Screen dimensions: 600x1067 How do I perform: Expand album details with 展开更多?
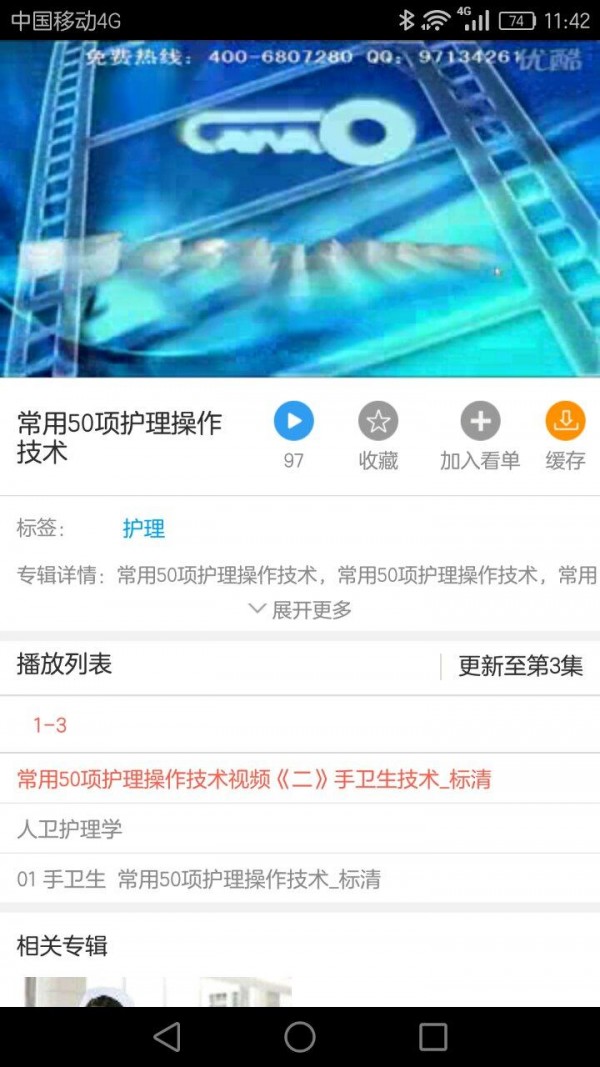click(300, 609)
